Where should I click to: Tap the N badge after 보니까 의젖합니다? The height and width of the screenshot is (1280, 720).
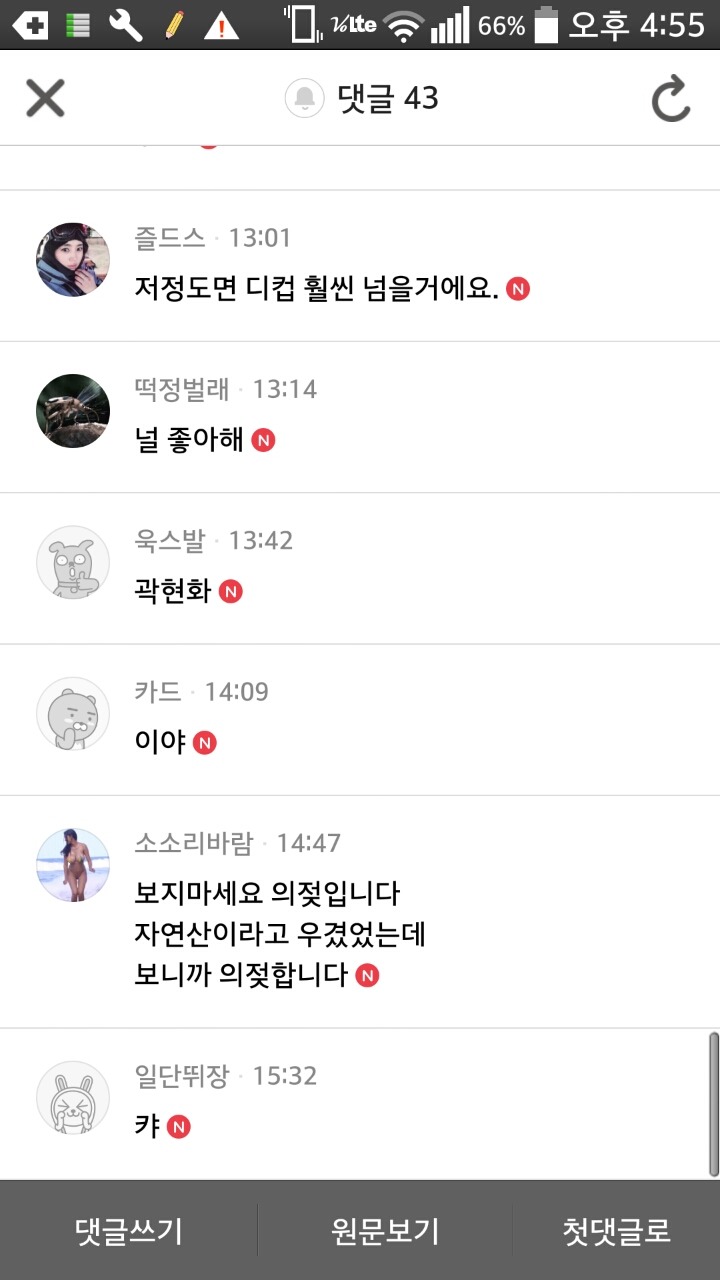click(x=369, y=973)
